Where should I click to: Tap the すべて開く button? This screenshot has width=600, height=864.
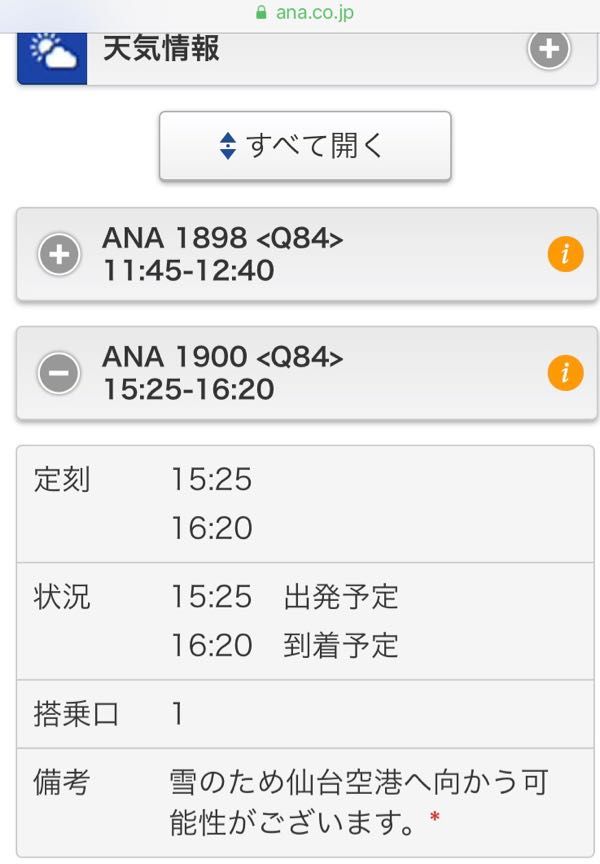tap(304, 146)
